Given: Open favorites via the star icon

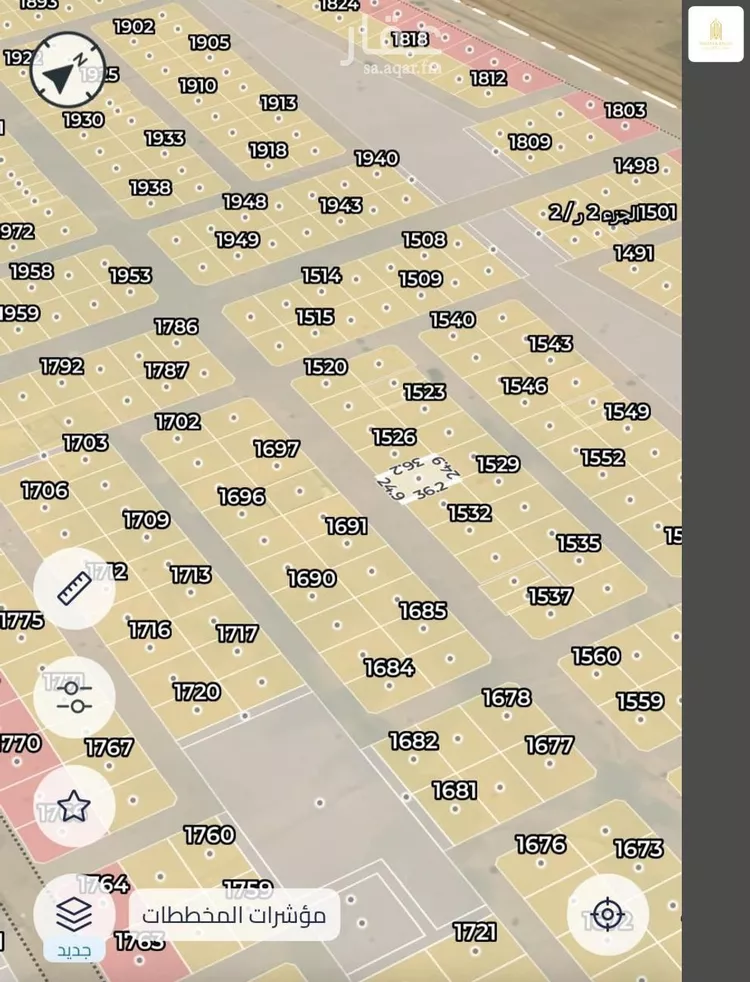Looking at the screenshot, I should point(74,804).
